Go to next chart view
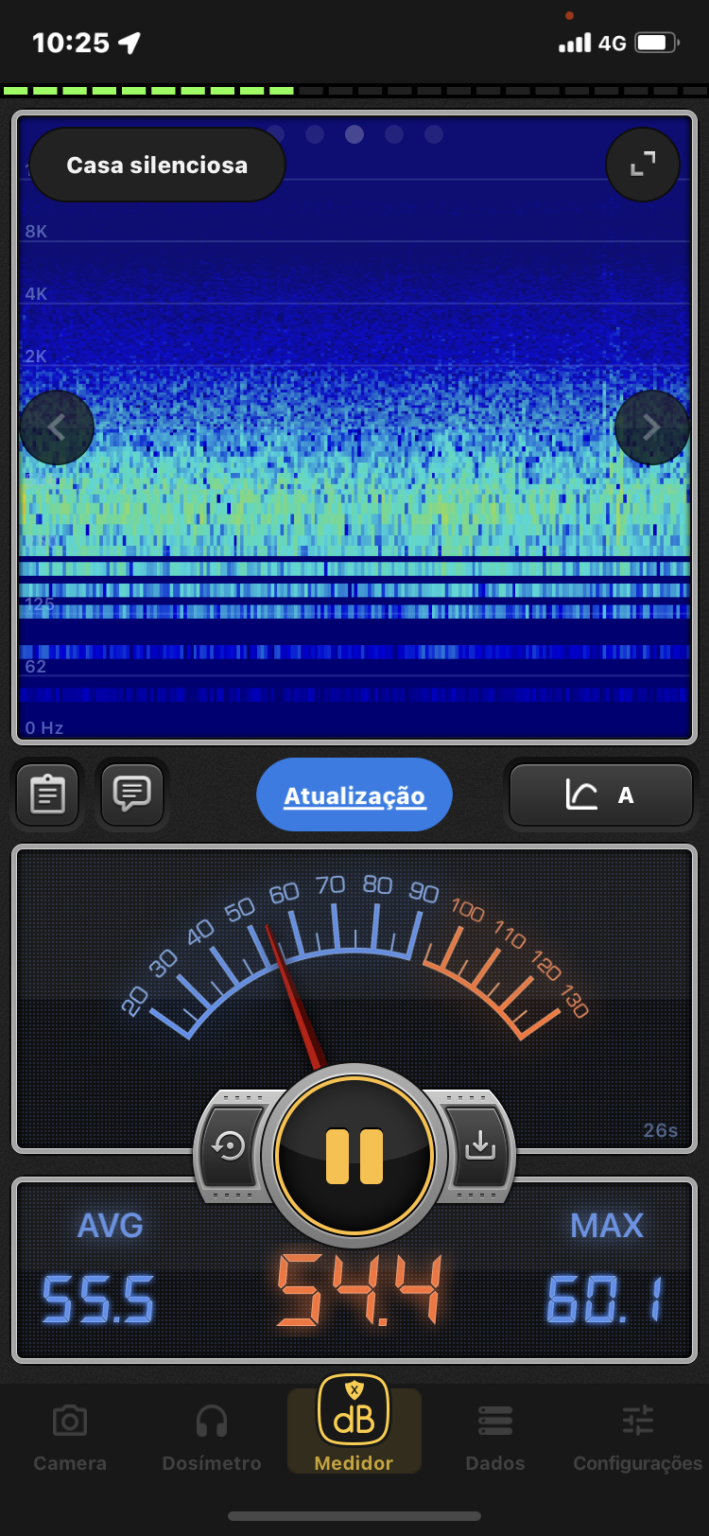 coord(651,428)
